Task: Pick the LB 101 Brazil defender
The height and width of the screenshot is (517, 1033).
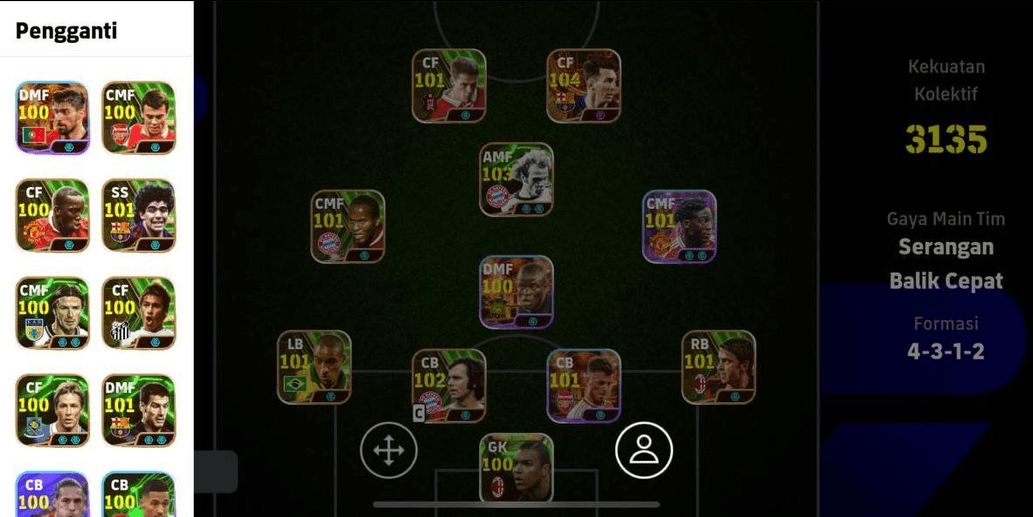Action: click(314, 367)
